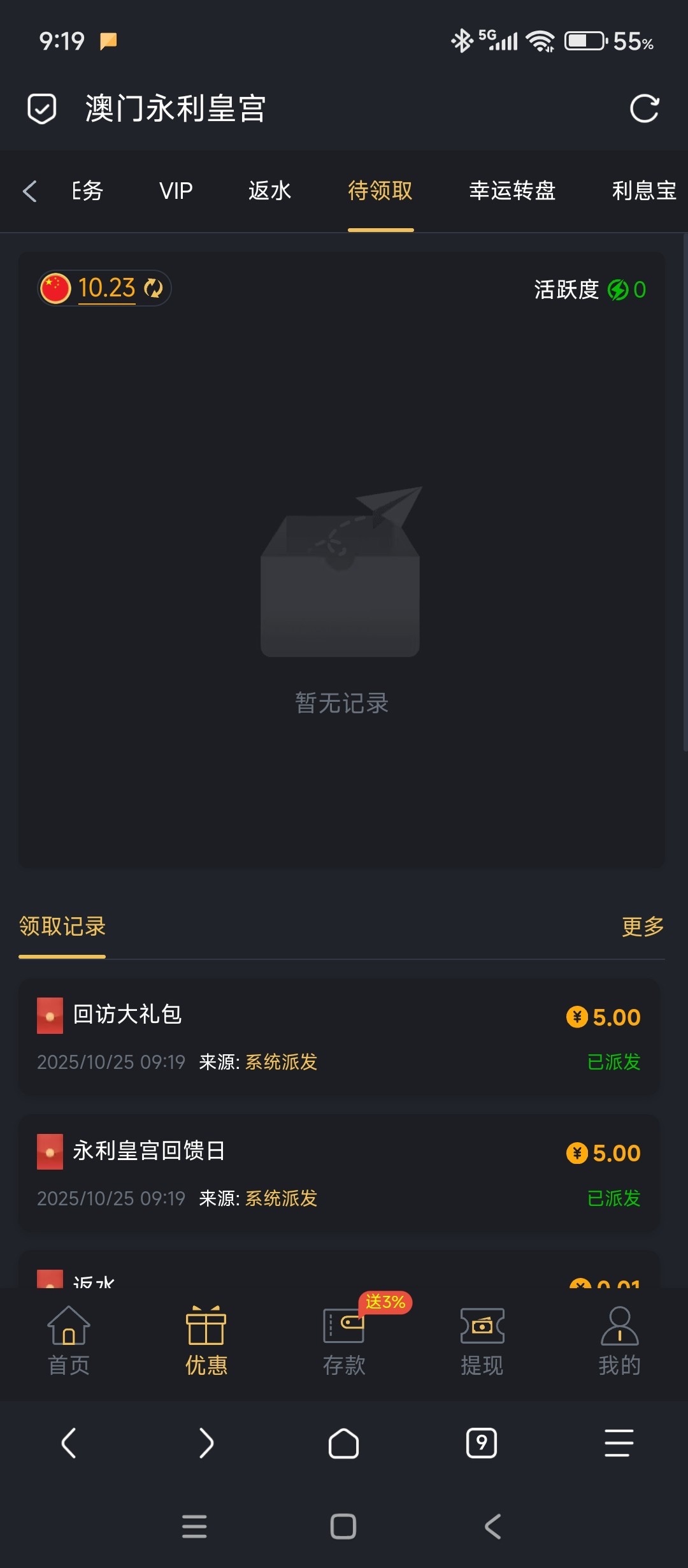Tap 更多 to view more records

(642, 926)
